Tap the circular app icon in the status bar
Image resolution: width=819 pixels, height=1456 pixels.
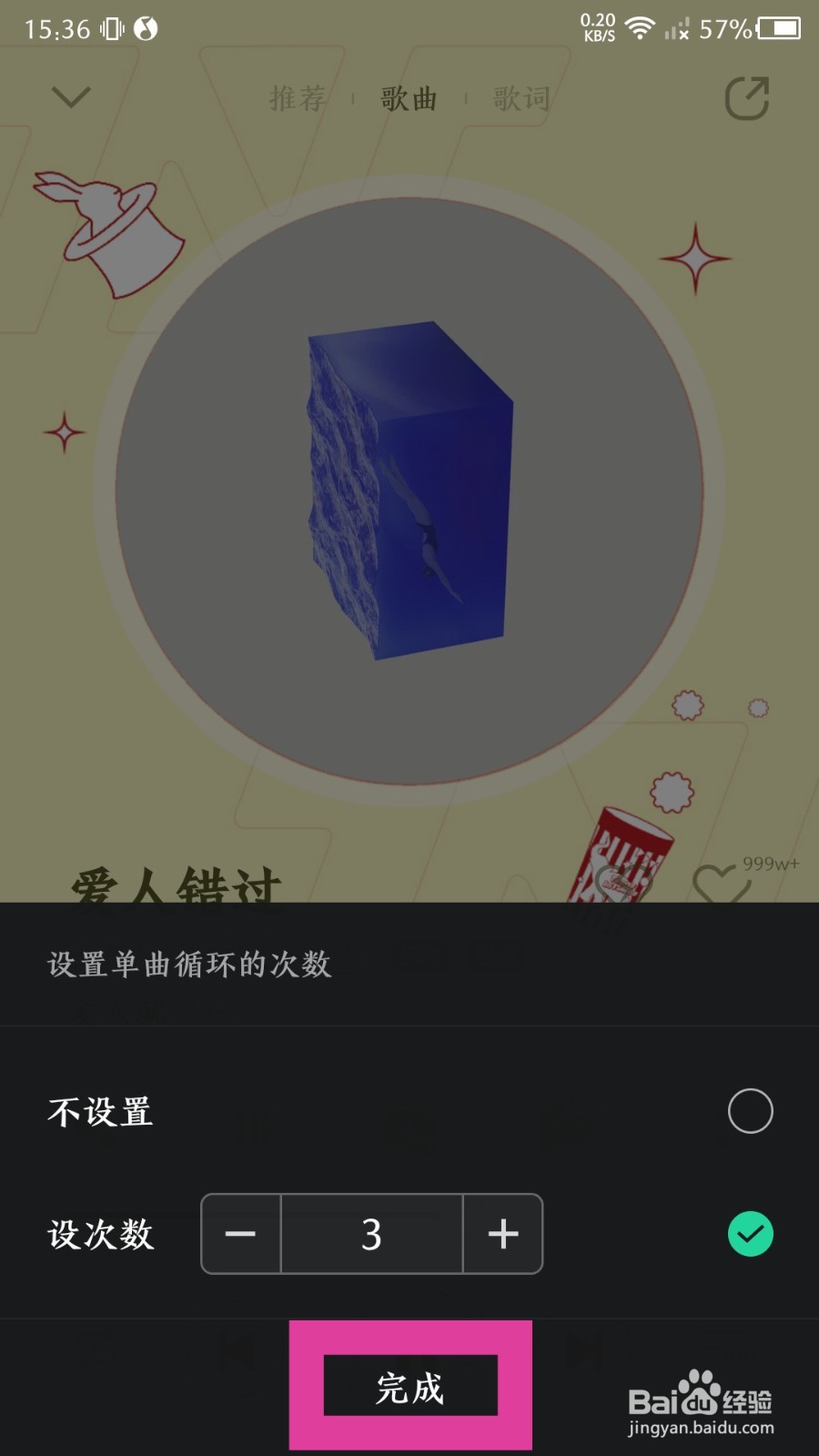pos(146,27)
